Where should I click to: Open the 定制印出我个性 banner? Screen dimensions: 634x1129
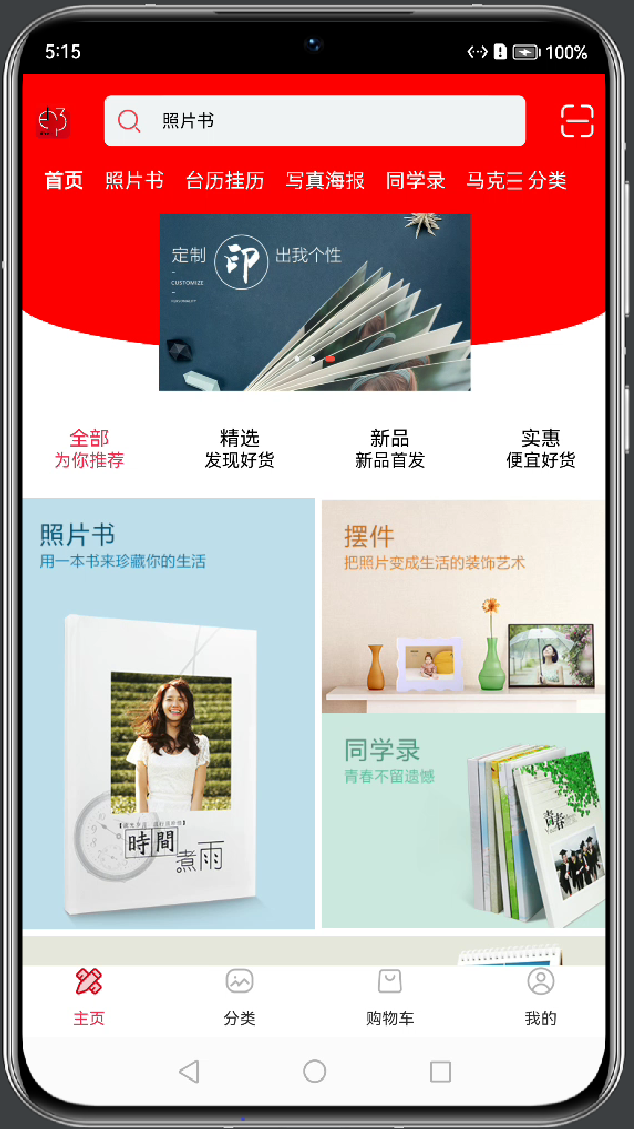tap(314, 301)
